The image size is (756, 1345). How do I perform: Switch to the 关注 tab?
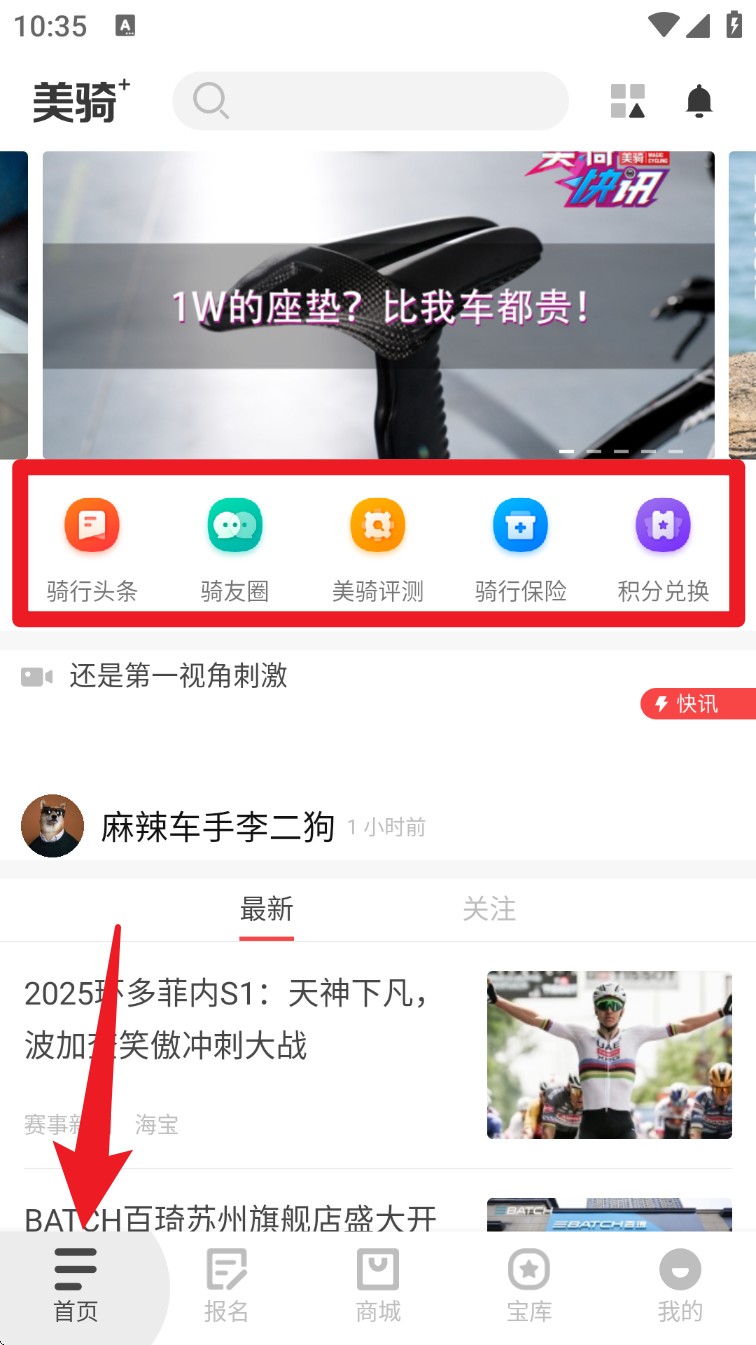(x=489, y=909)
